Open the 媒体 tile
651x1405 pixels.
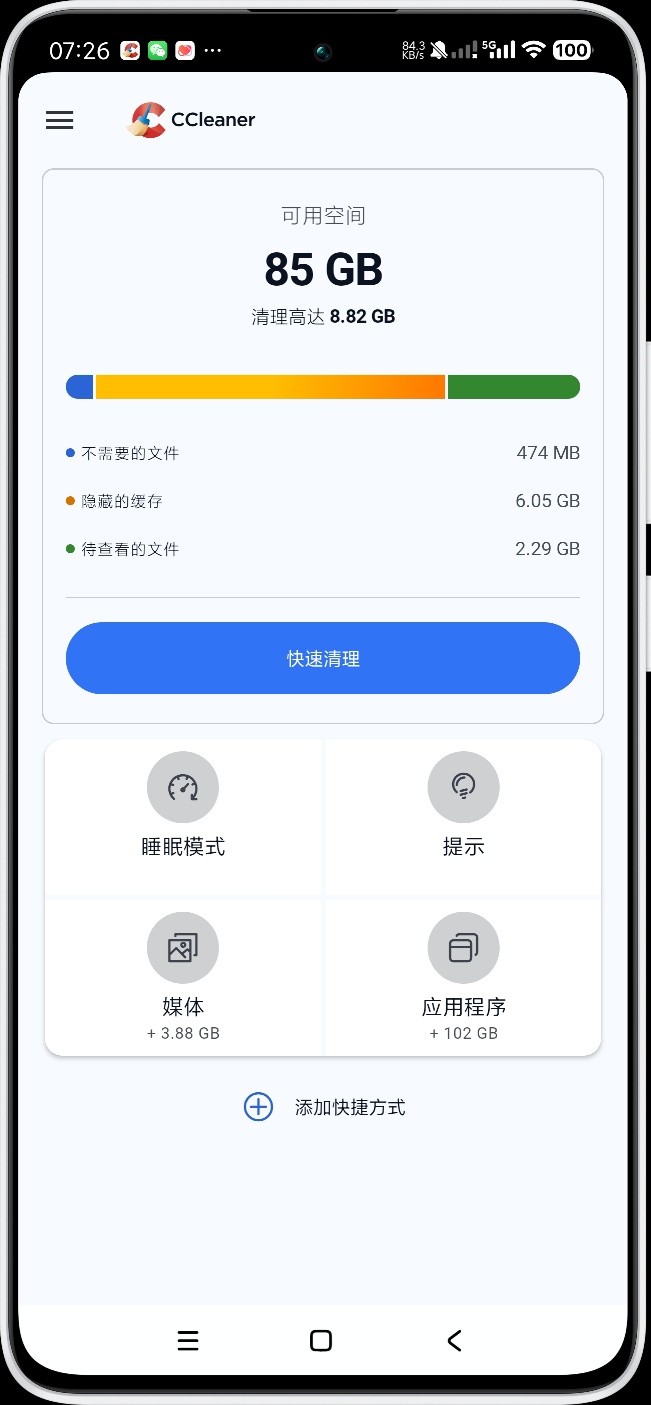coord(183,976)
